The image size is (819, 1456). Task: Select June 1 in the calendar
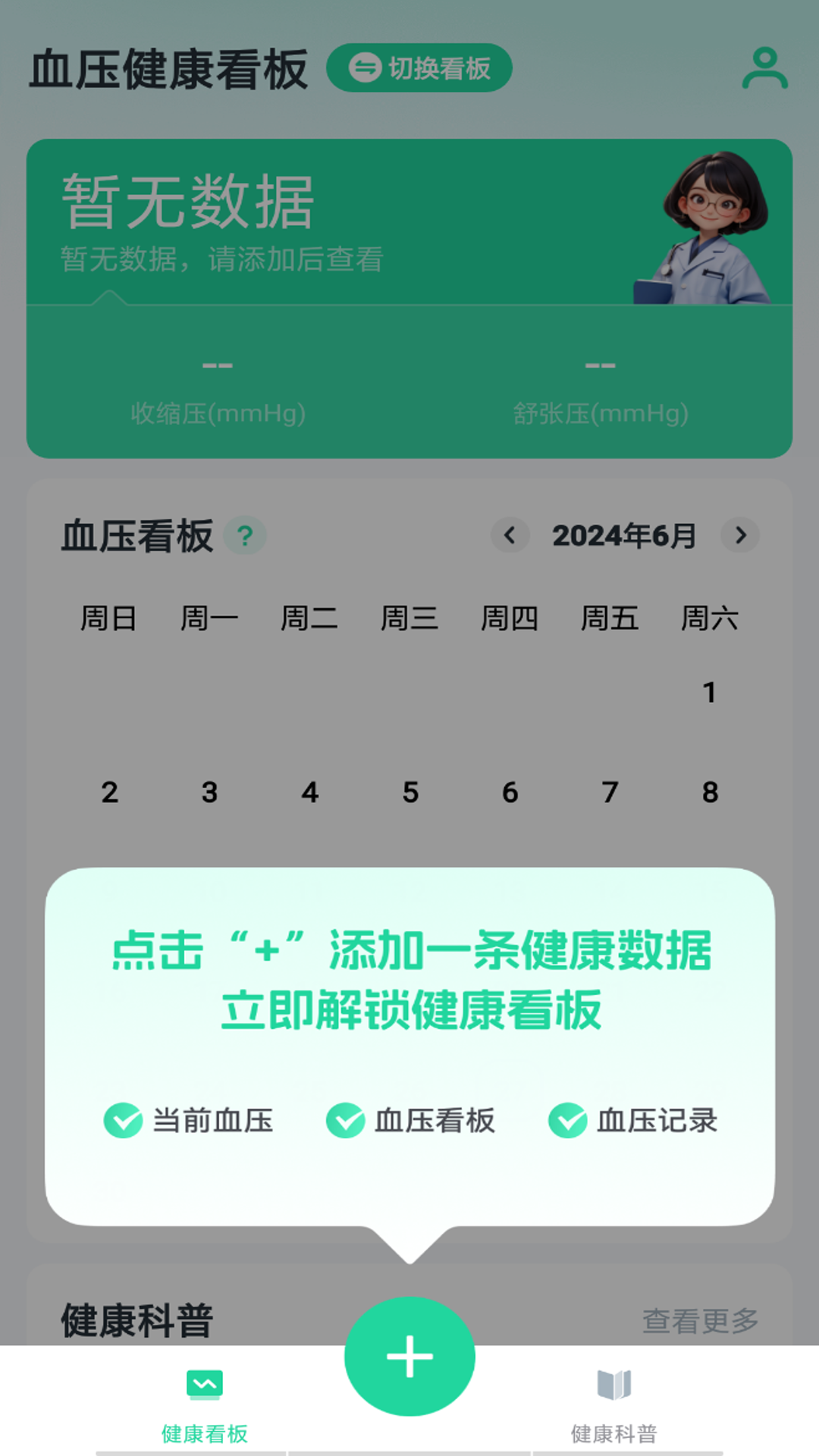point(709,692)
